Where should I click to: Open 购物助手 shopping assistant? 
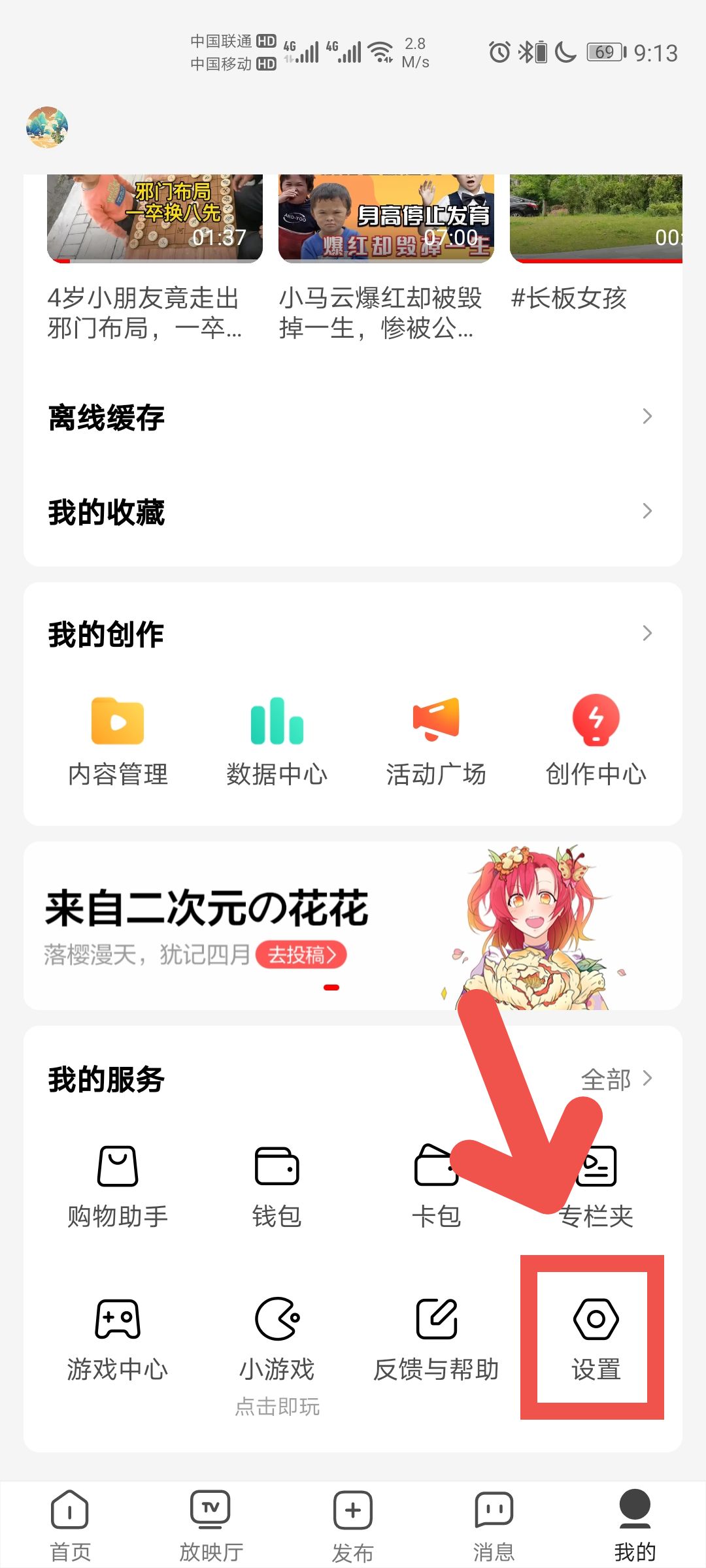click(x=118, y=1186)
